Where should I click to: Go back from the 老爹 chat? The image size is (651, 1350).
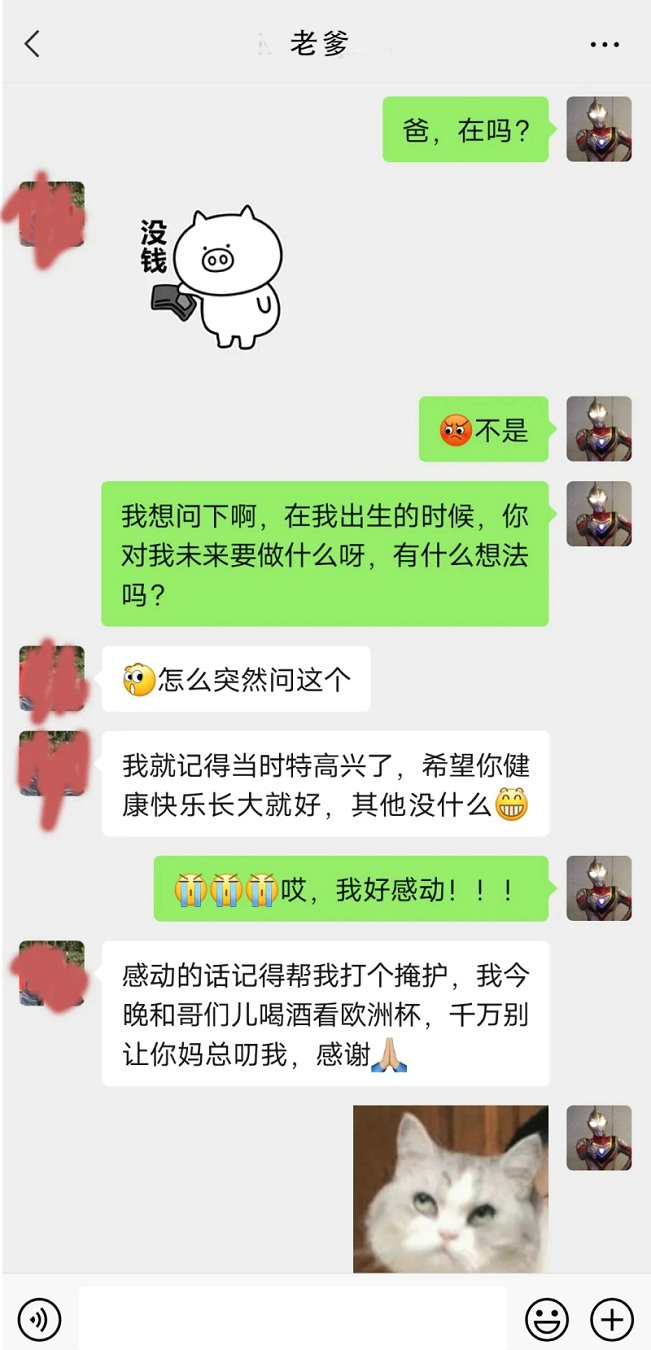coord(32,44)
